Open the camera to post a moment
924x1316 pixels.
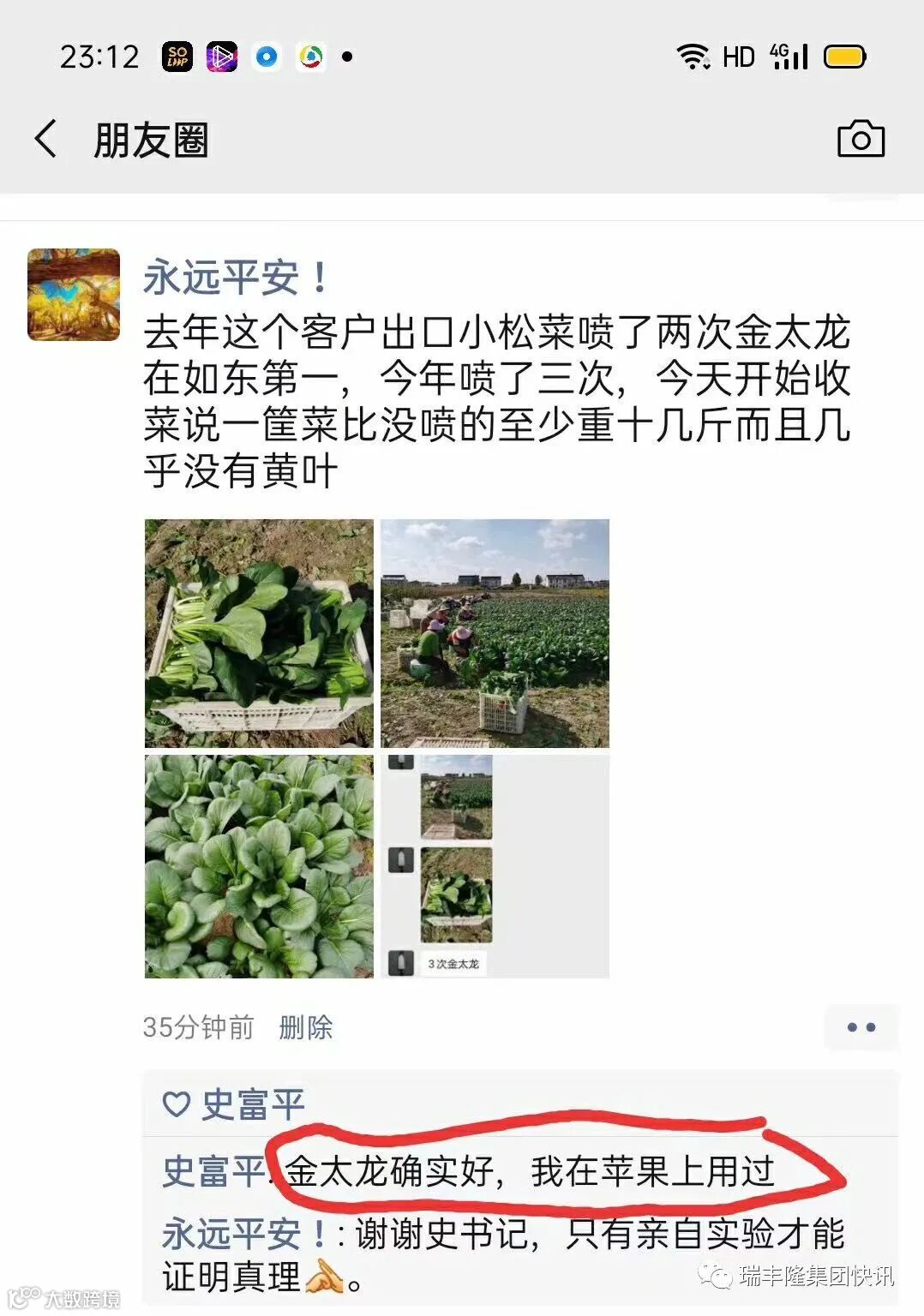[860, 139]
